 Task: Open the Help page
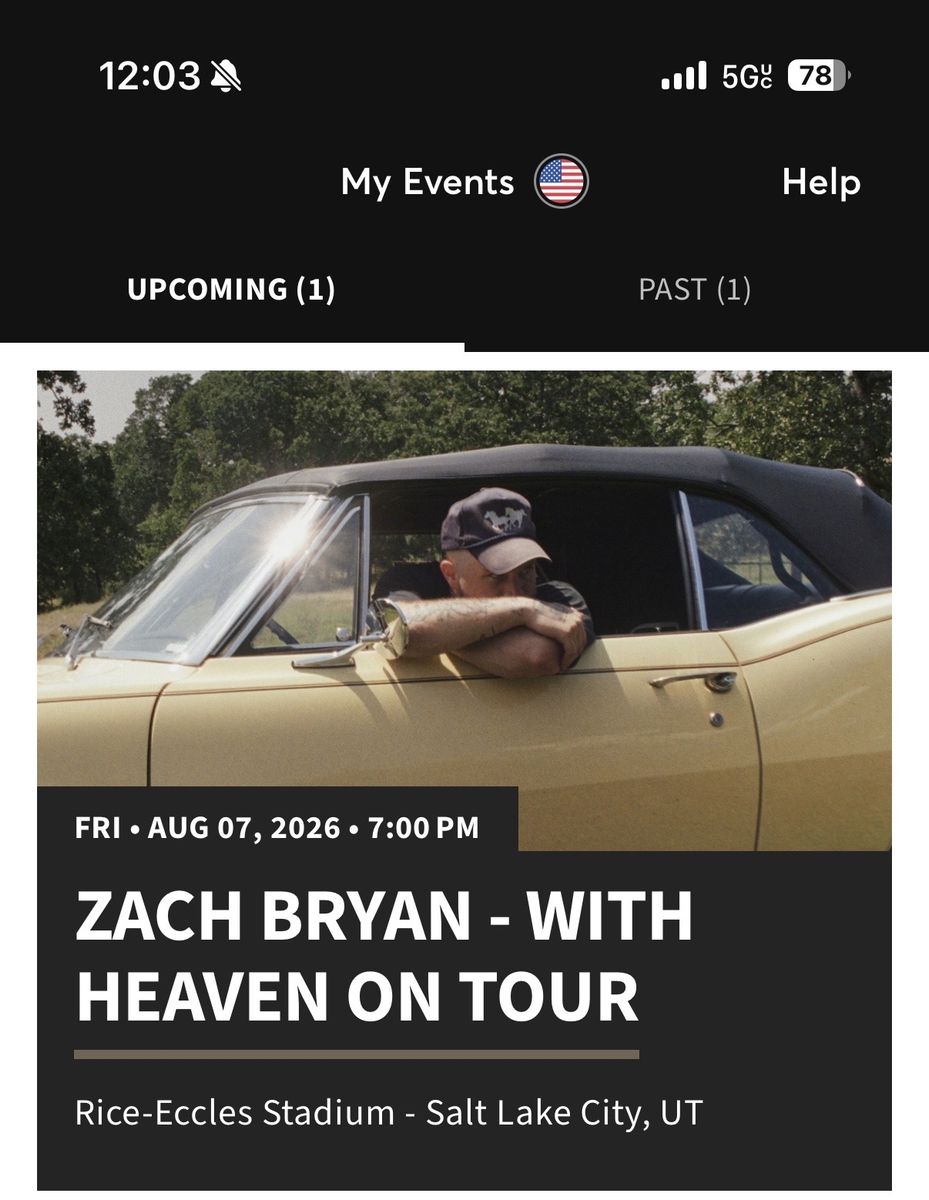point(819,182)
